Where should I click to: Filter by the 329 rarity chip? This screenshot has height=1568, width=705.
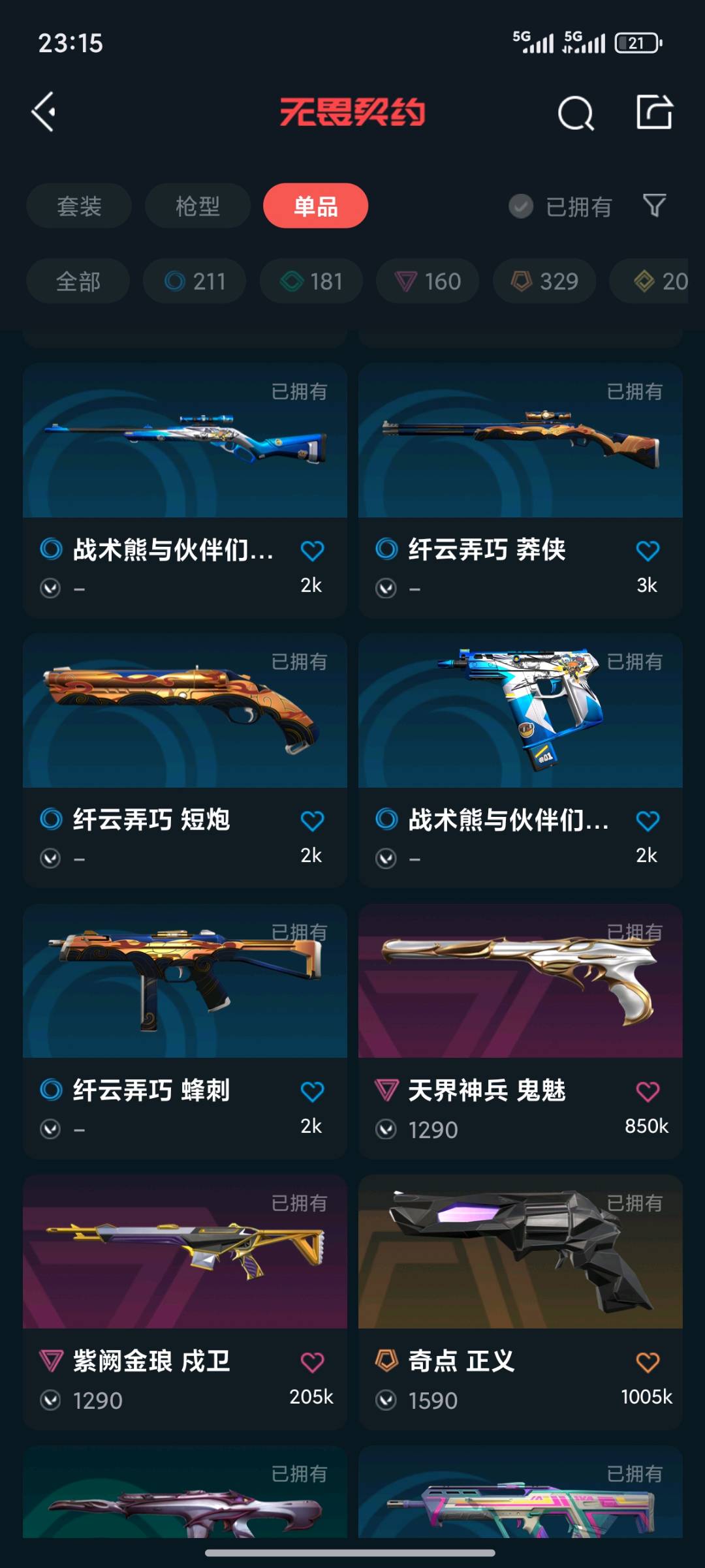coord(544,281)
